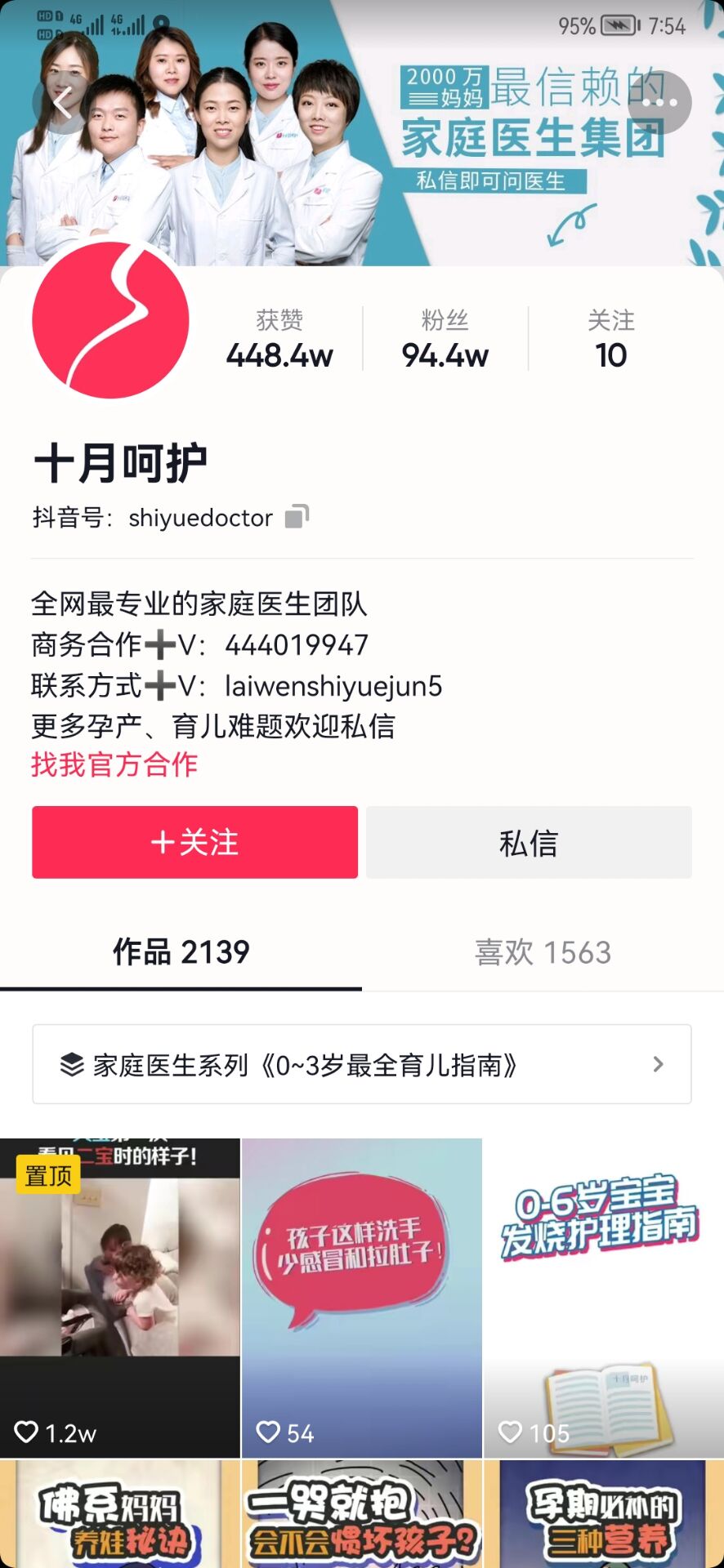Open the 佛系妈妈养娃秘诀 video
This screenshot has height=1568, width=724.
click(x=120, y=1514)
